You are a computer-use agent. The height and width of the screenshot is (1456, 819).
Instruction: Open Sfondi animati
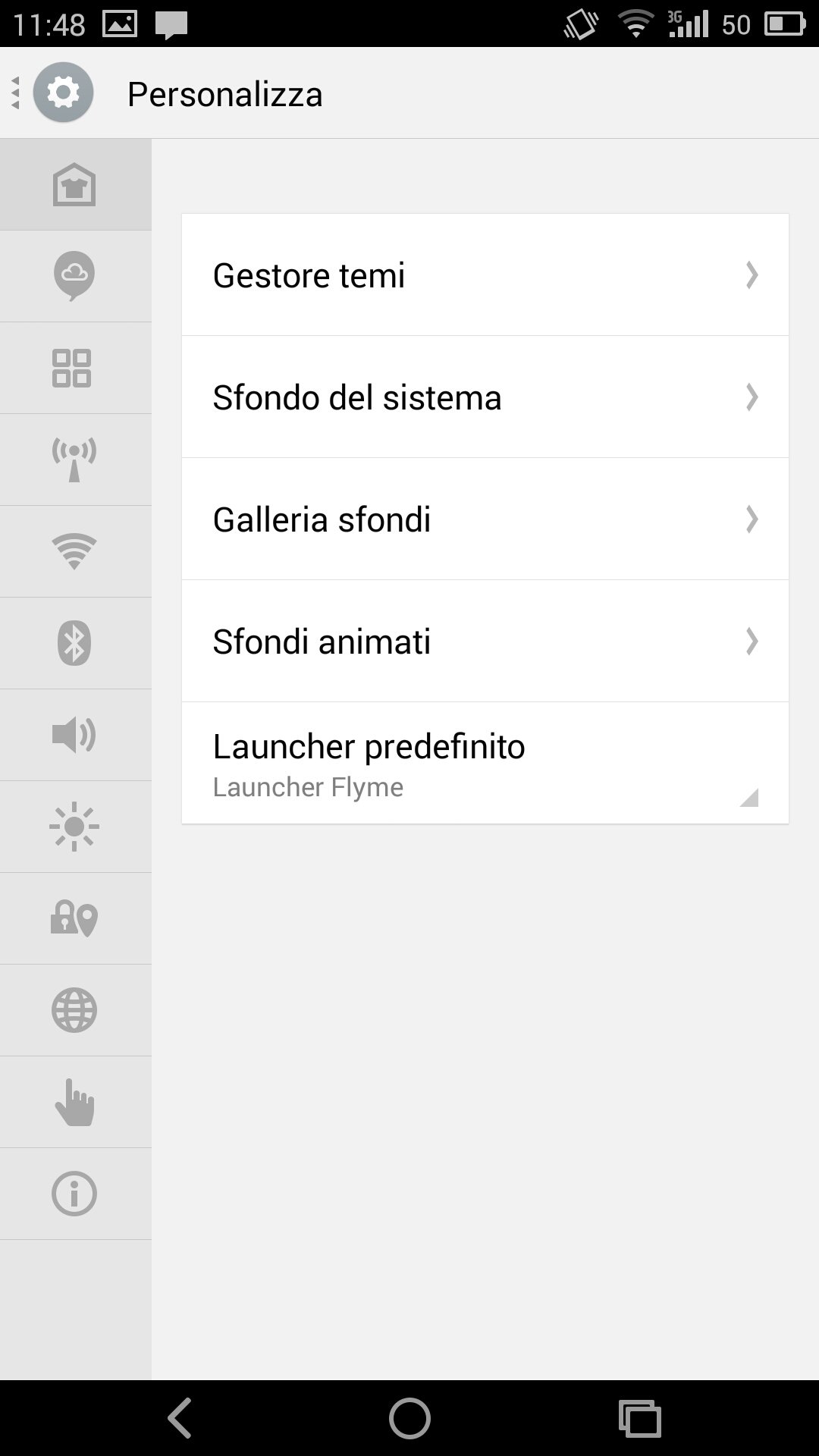(485, 641)
